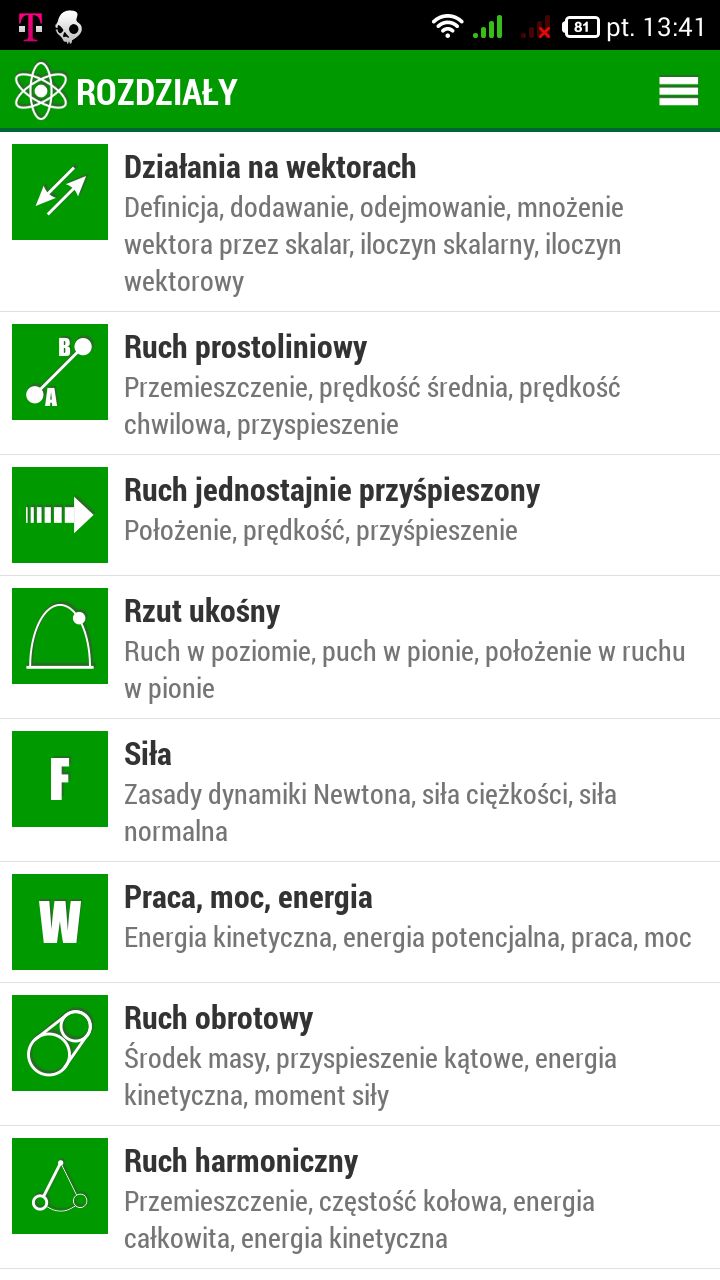
Task: Select the F icon for Siła chapter
Action: [x=59, y=778]
